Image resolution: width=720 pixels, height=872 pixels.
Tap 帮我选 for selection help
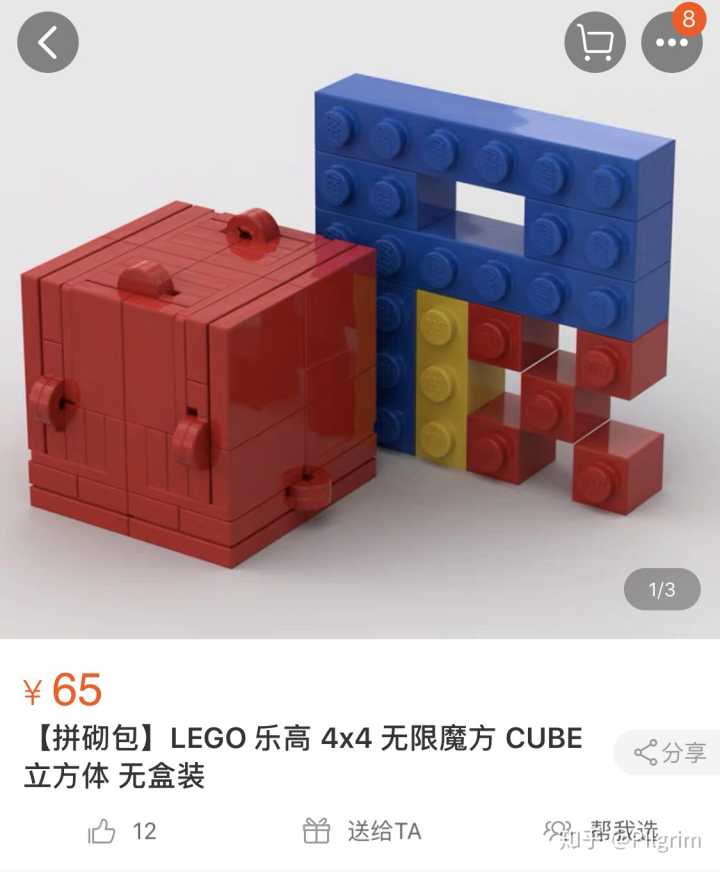click(x=600, y=831)
